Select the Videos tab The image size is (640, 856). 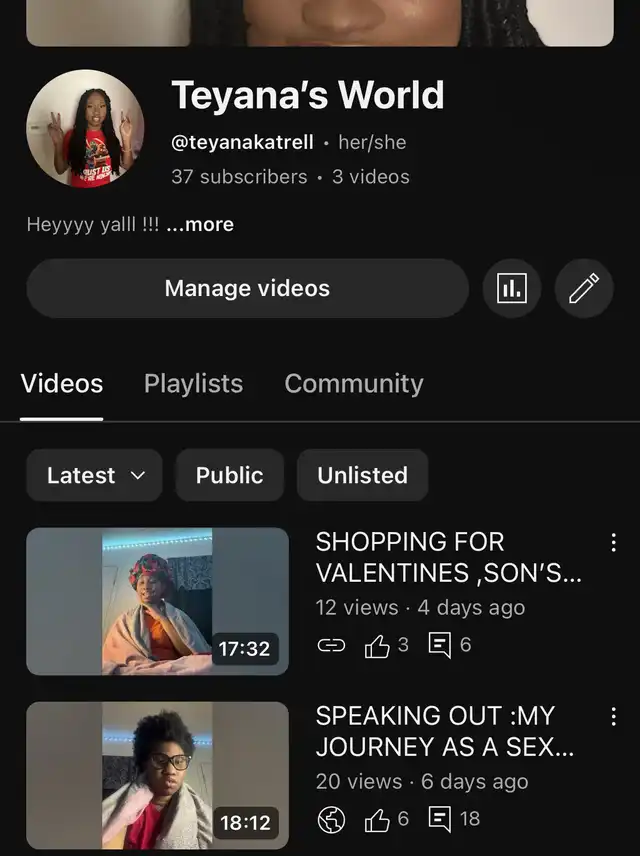point(62,384)
